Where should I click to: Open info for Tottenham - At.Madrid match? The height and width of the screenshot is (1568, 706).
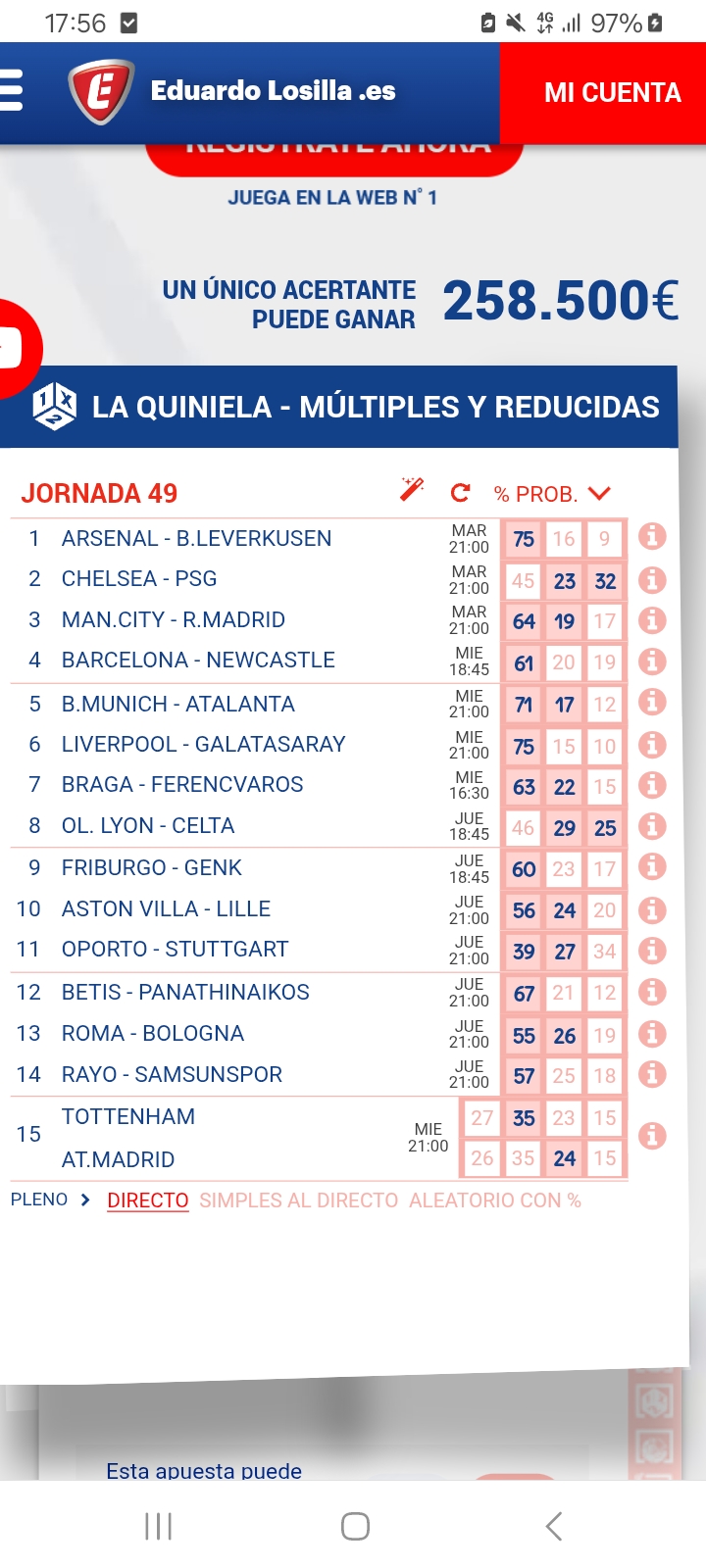[652, 1136]
